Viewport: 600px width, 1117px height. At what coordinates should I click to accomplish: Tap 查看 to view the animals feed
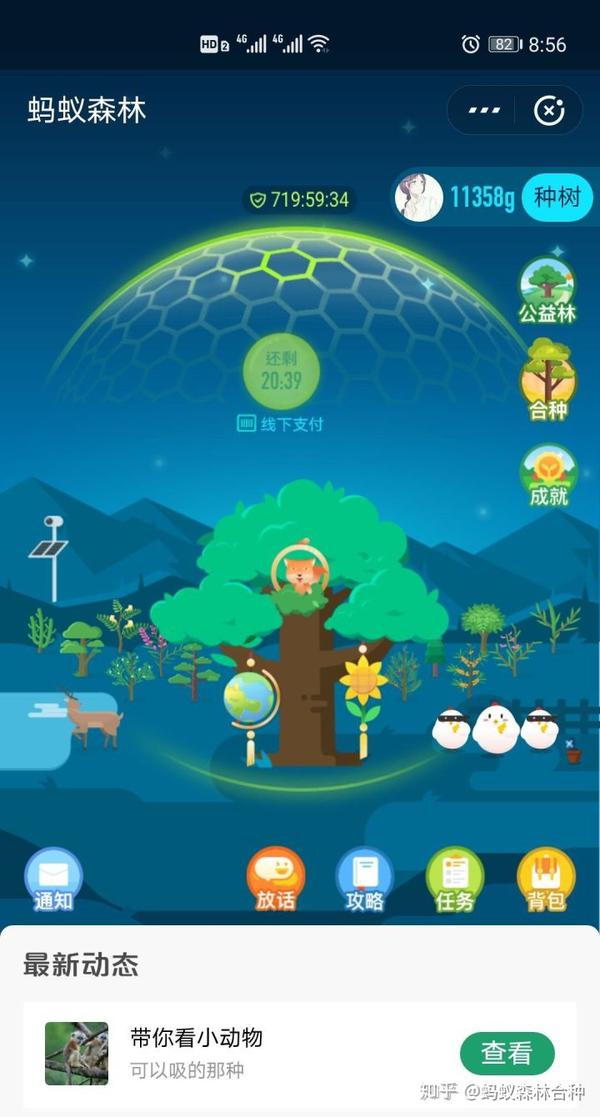coord(507,1053)
